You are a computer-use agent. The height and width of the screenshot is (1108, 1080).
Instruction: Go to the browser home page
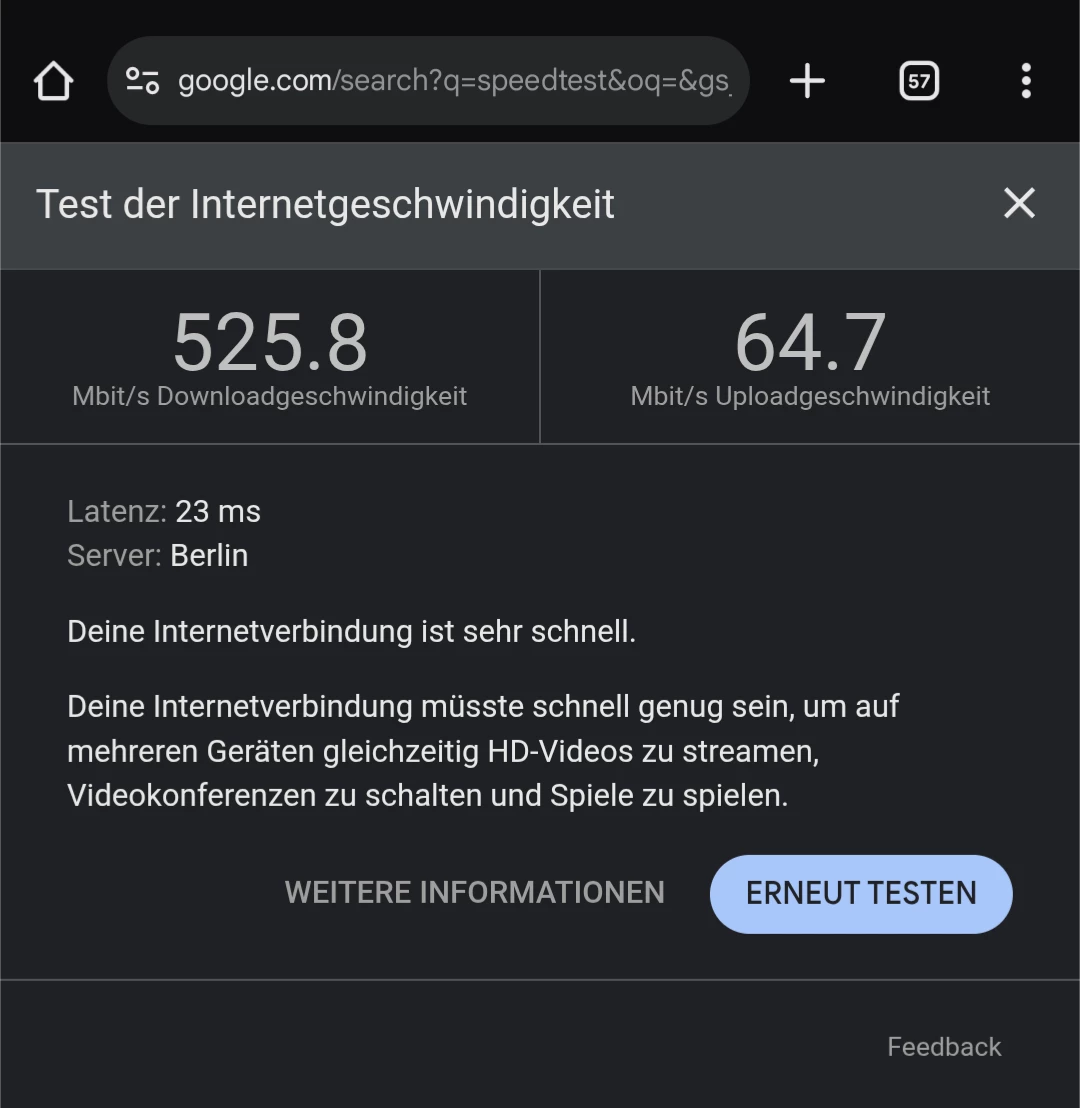tap(54, 81)
